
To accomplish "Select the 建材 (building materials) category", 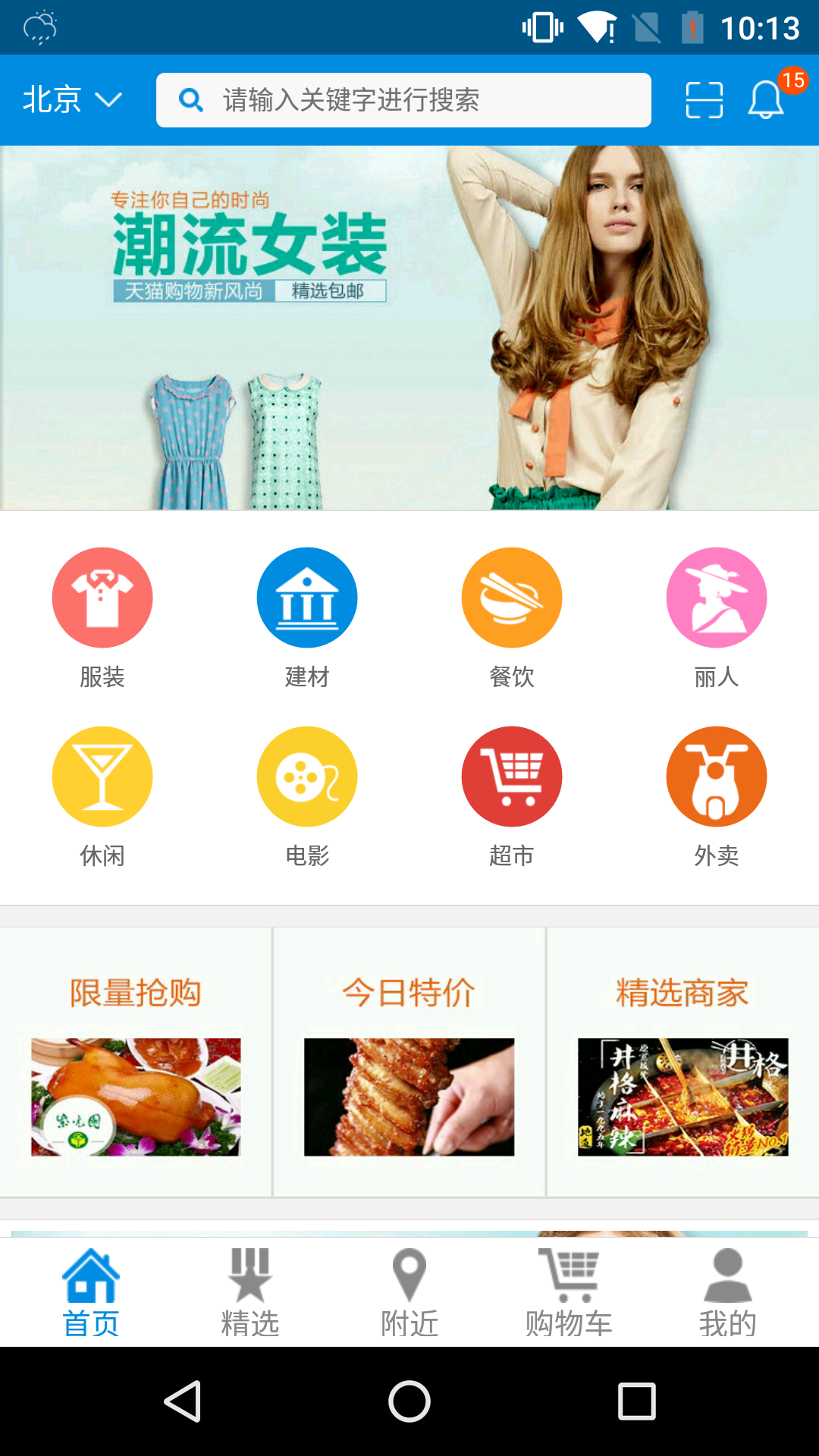I will (x=307, y=597).
